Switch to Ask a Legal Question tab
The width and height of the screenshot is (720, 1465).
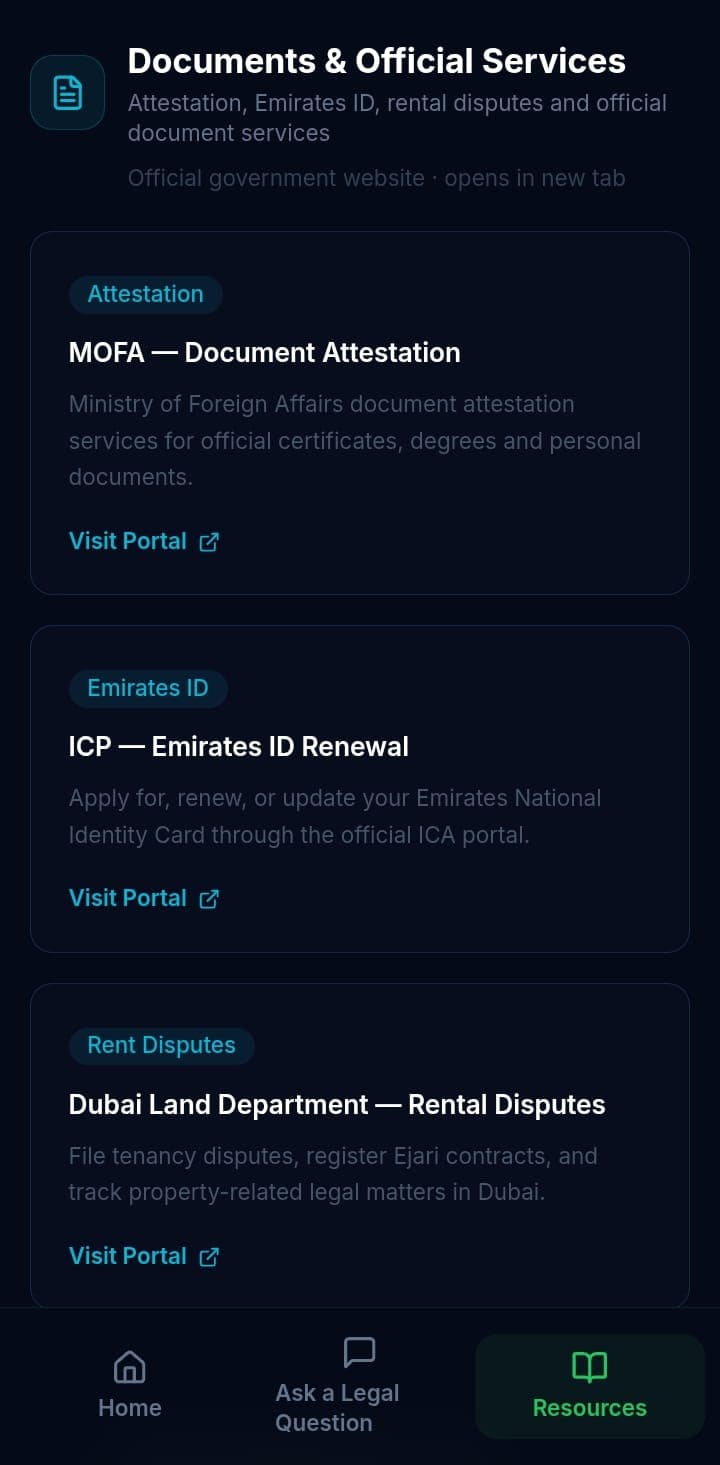338,1386
